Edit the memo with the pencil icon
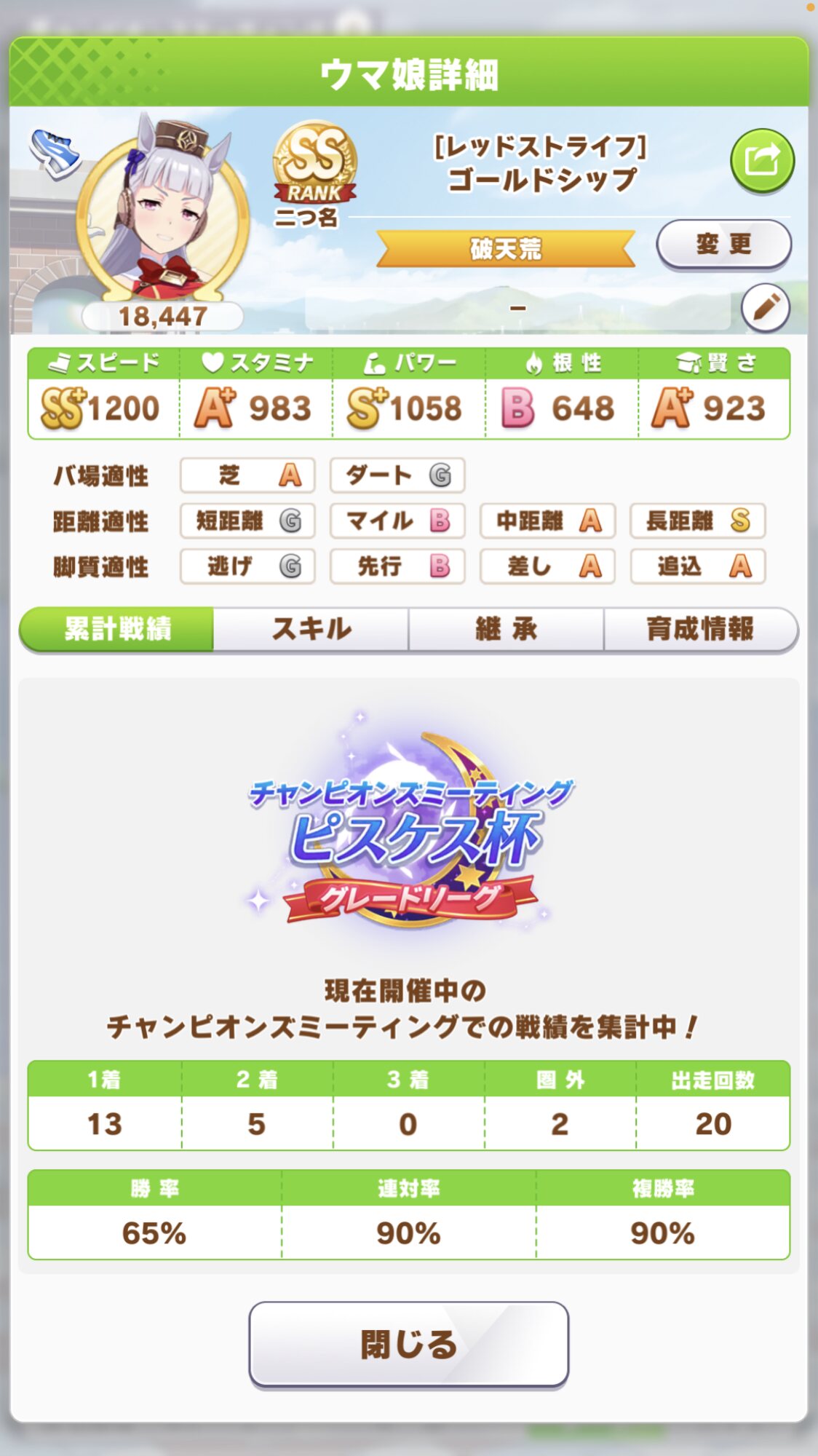 coord(766,308)
